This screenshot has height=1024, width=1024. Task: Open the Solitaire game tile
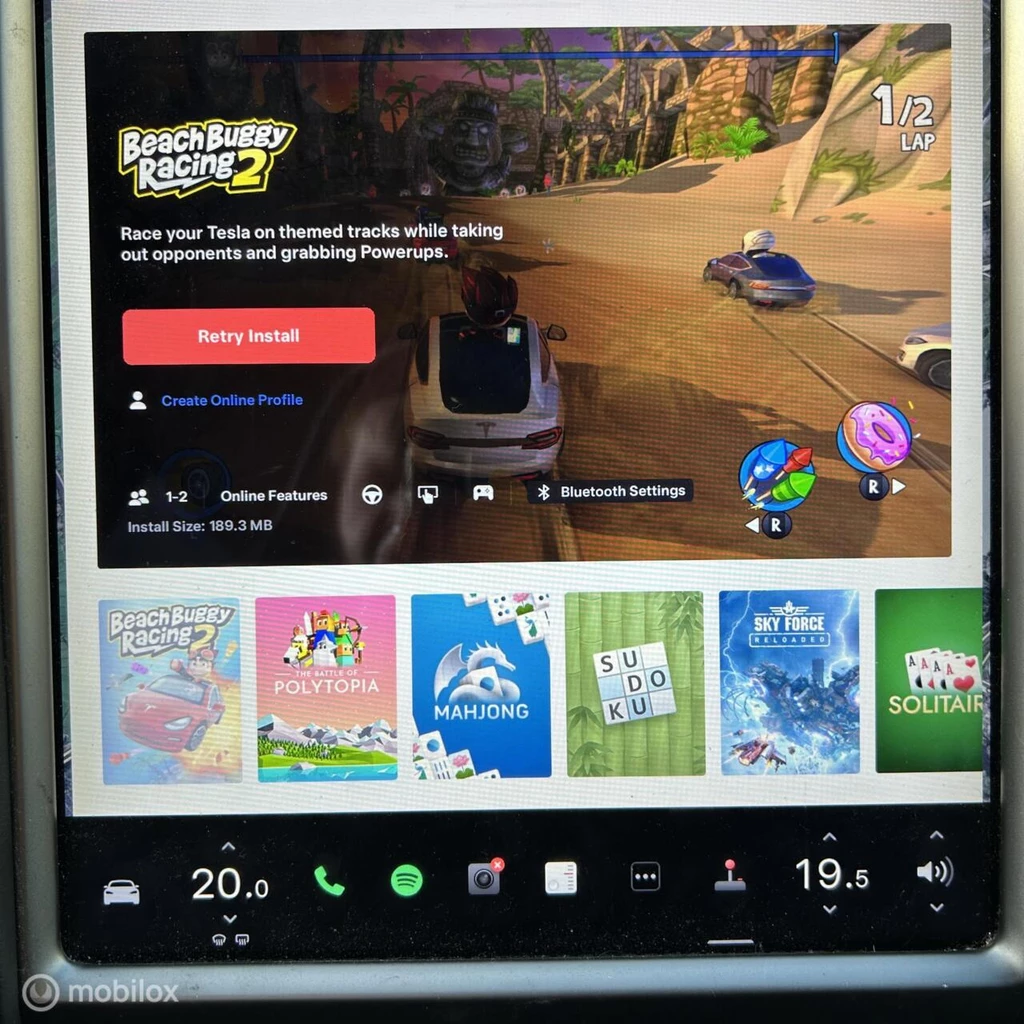928,680
